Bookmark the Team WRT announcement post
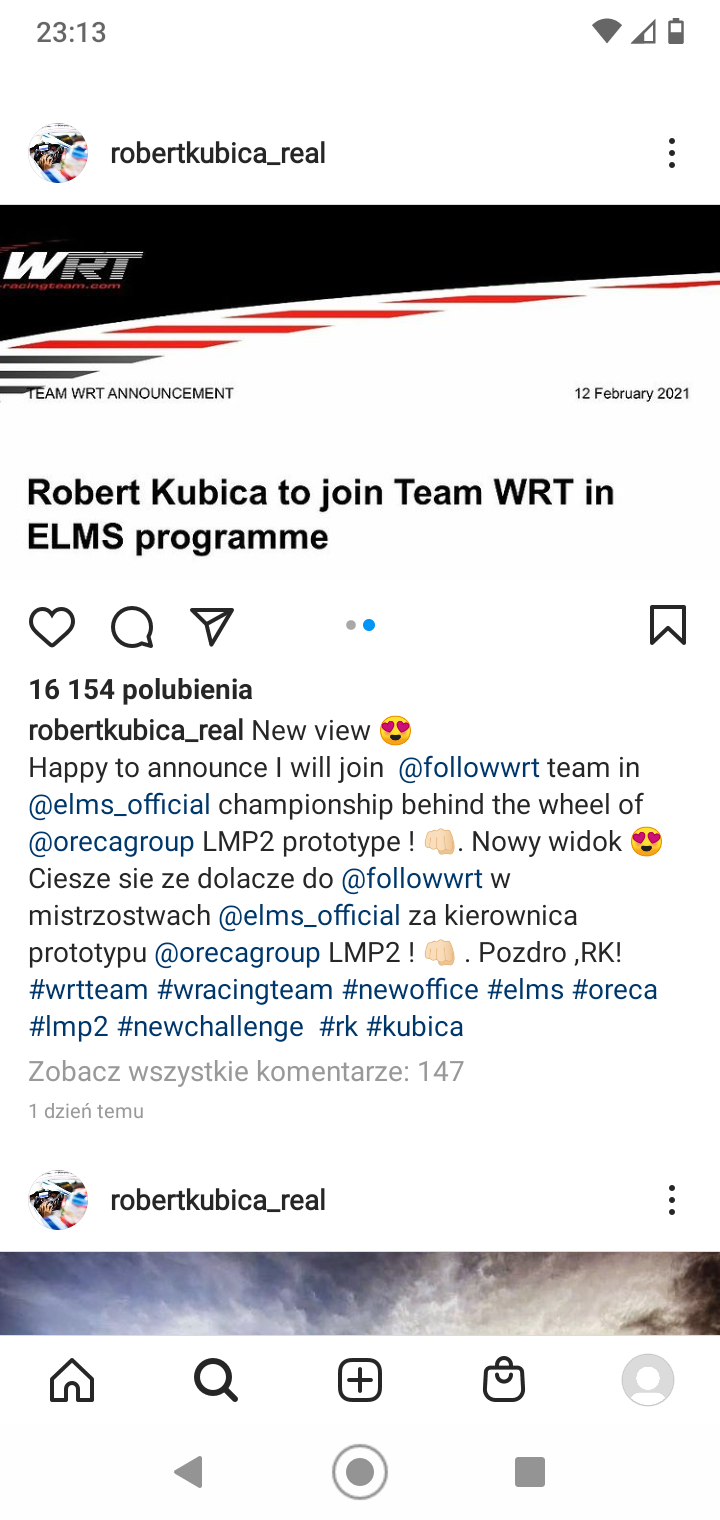Image resolution: width=720 pixels, height=1520 pixels. (667, 626)
